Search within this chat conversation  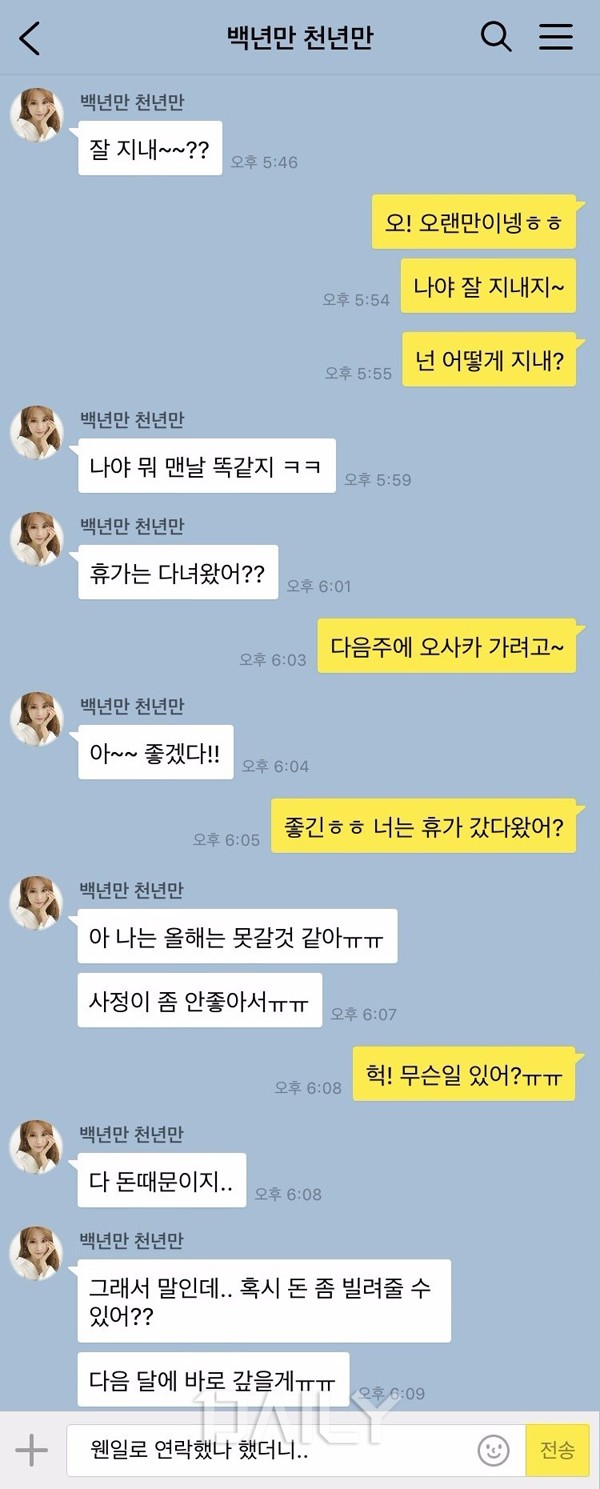coord(496,37)
